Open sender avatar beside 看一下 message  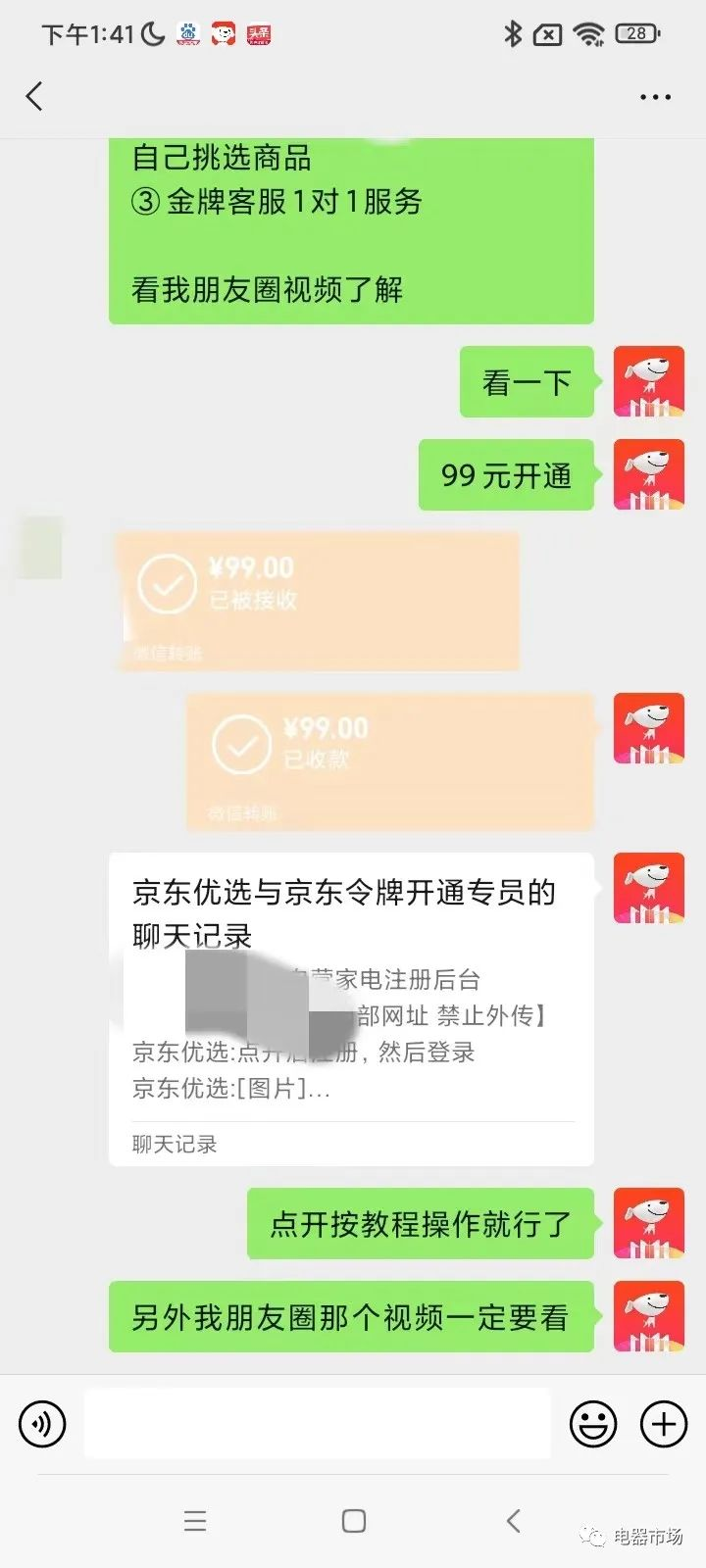click(x=648, y=381)
